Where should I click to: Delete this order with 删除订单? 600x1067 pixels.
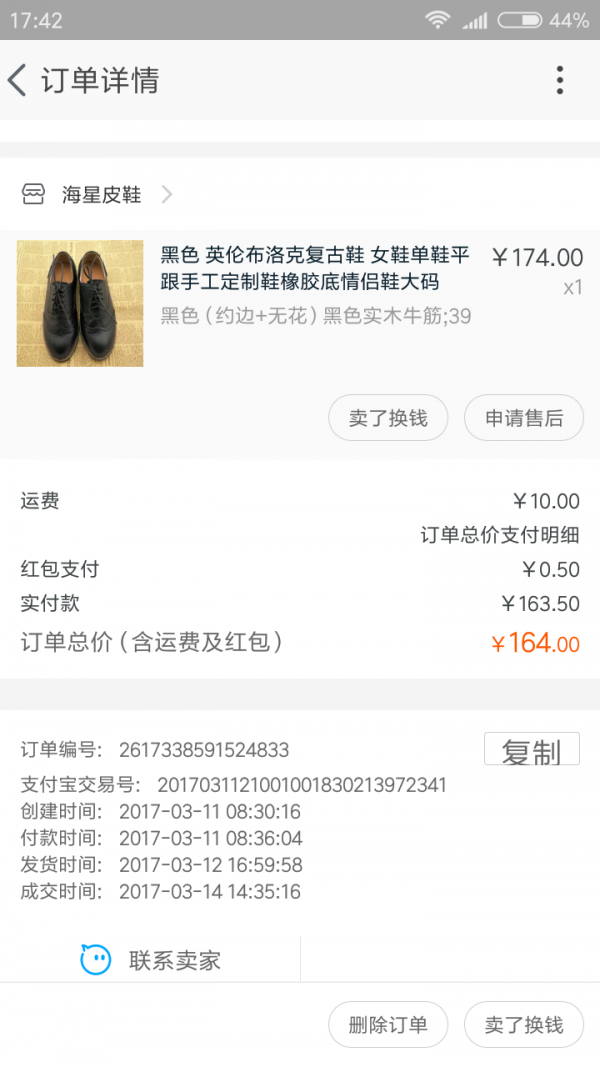click(x=388, y=1025)
